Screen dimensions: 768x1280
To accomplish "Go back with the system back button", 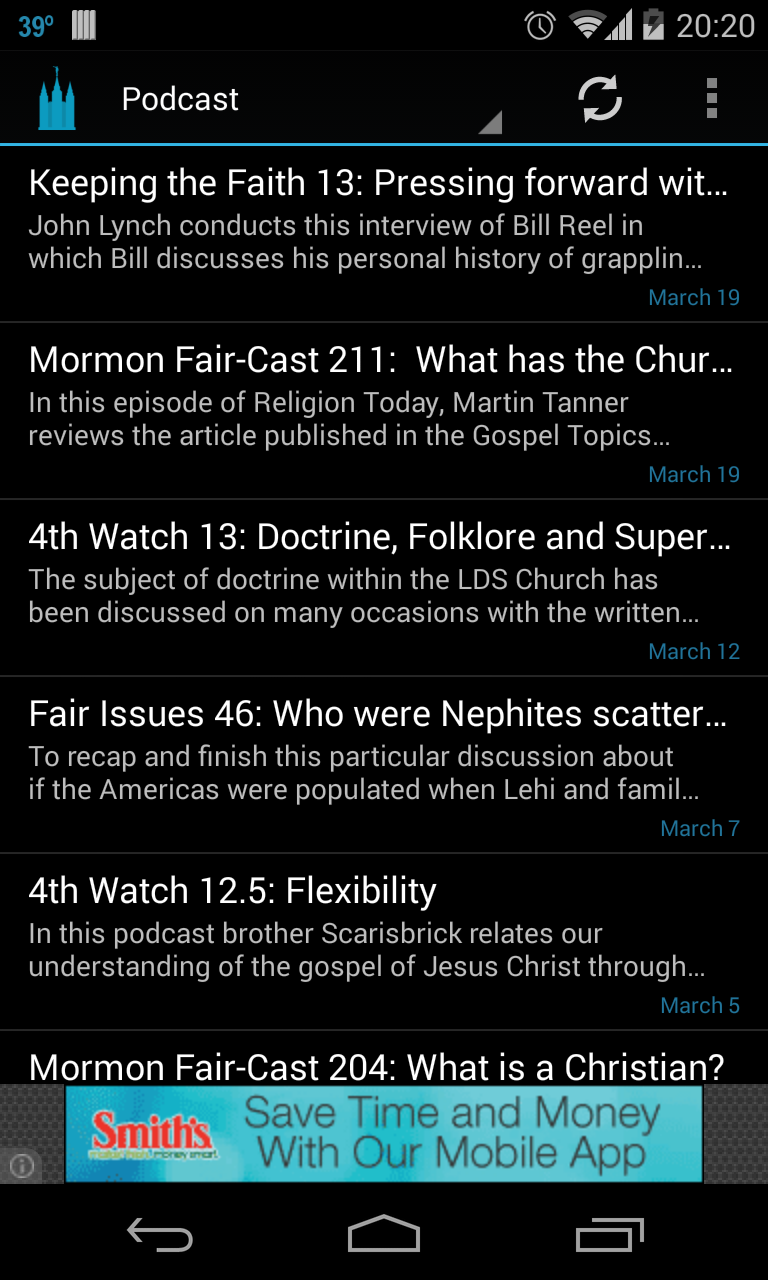I will pos(160,1236).
